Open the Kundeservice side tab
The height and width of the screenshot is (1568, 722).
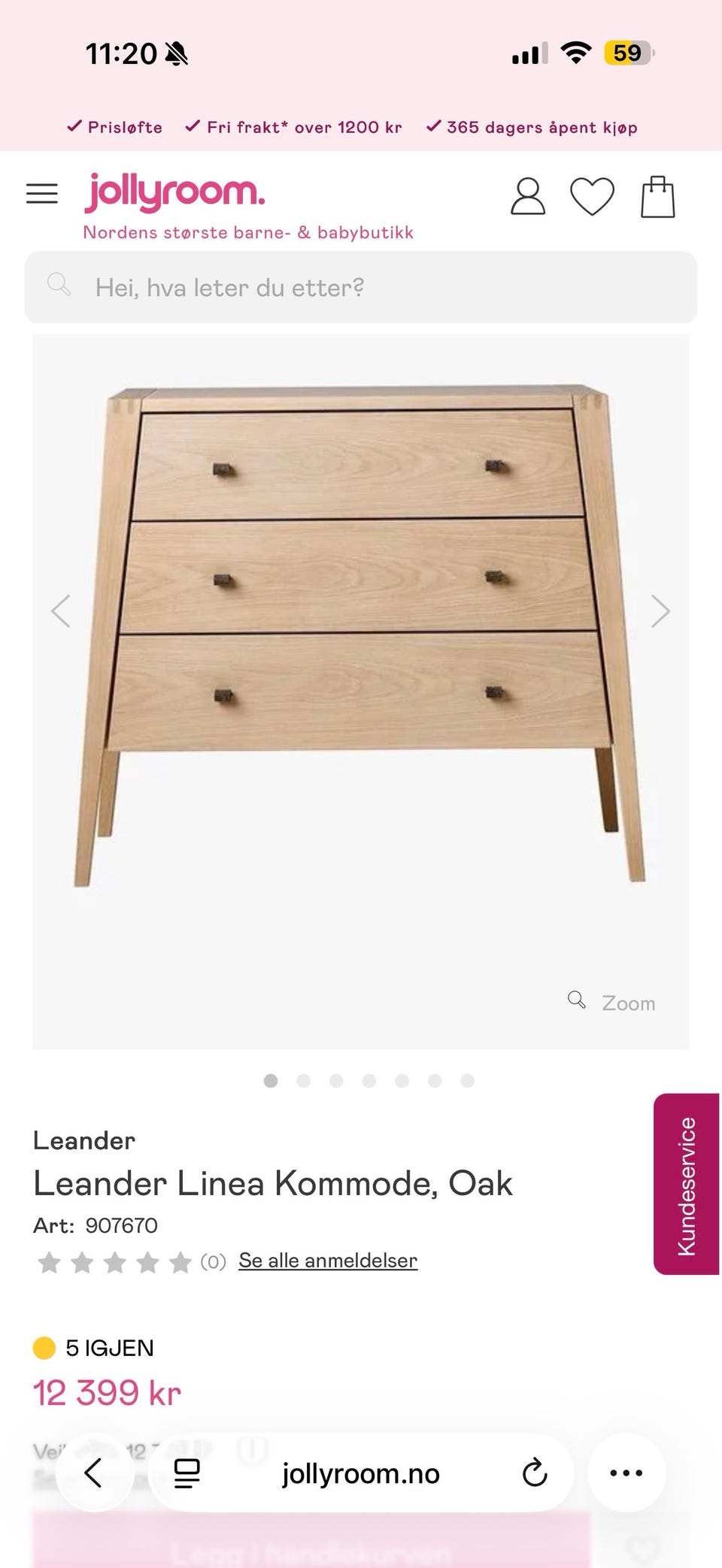686,1185
